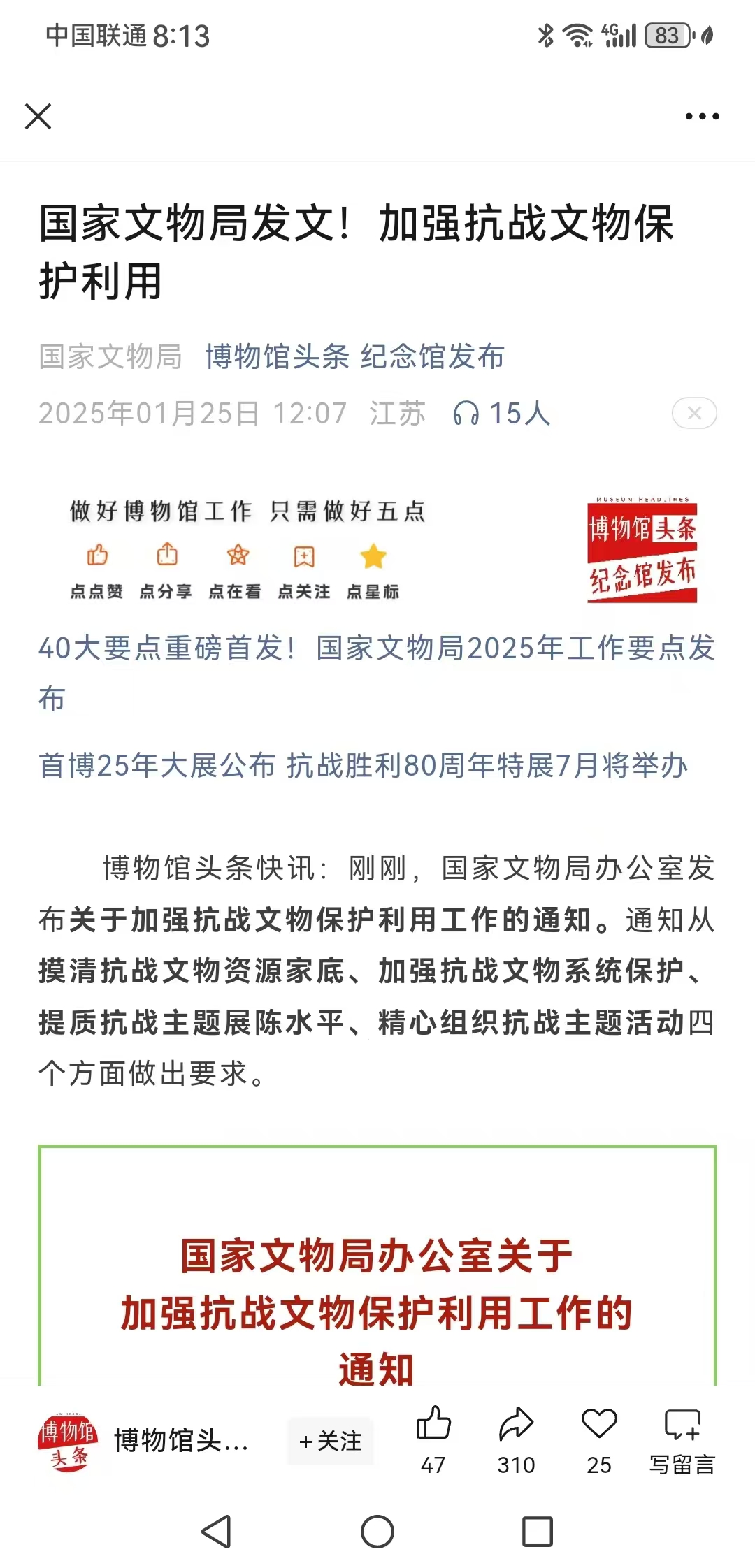This screenshot has width=755, height=1568.
Task: Close the article with the X button
Action: coord(38,117)
